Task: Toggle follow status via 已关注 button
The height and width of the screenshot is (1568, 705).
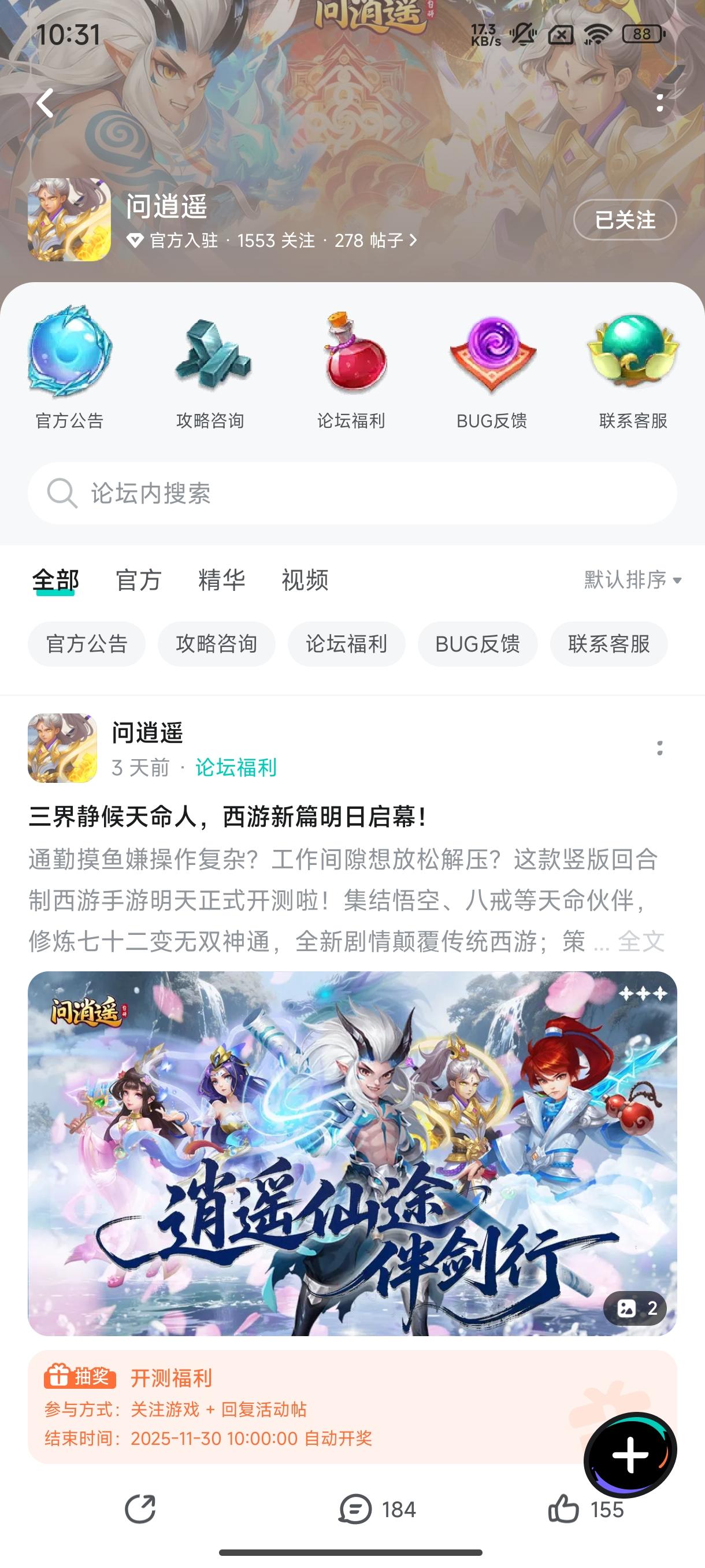Action: tap(626, 221)
